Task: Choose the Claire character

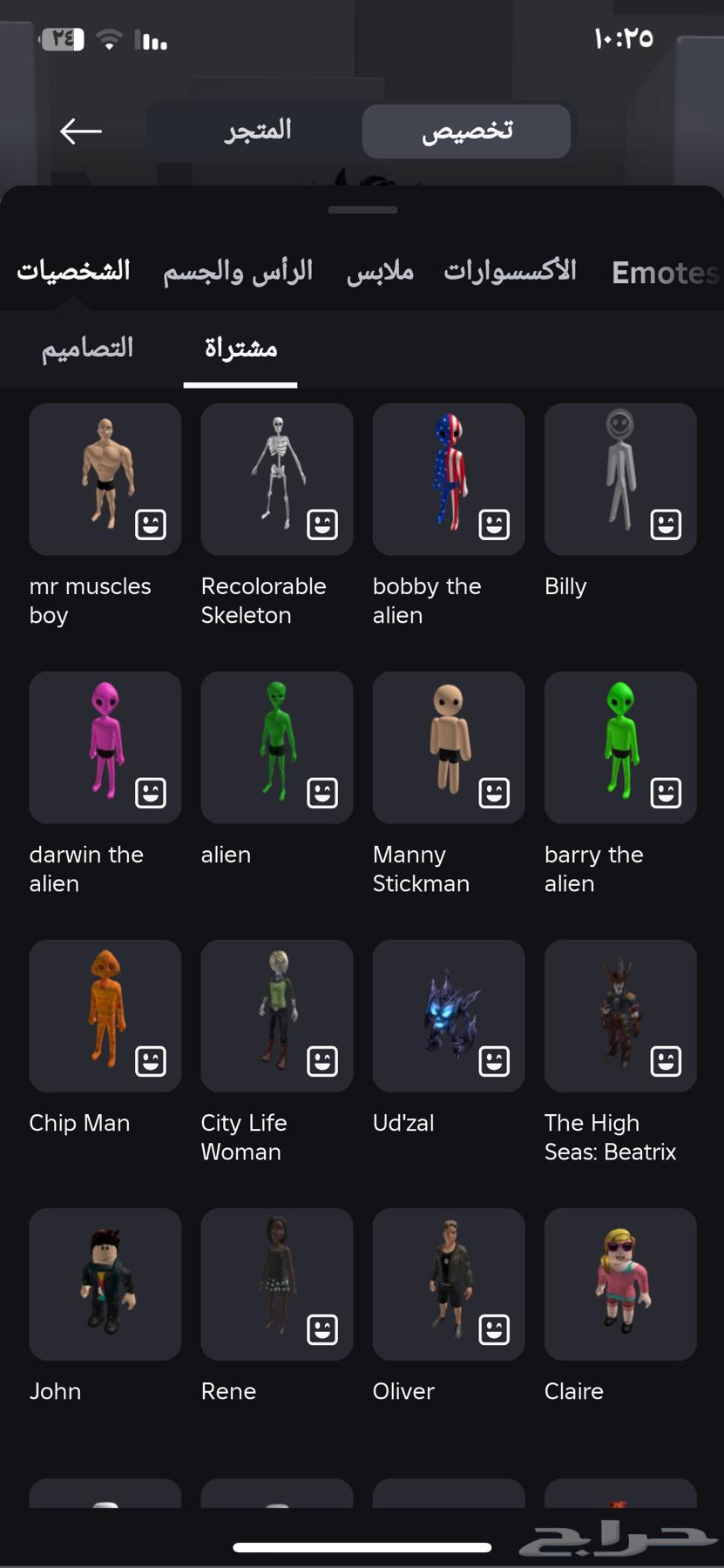Action: pyautogui.click(x=619, y=1283)
